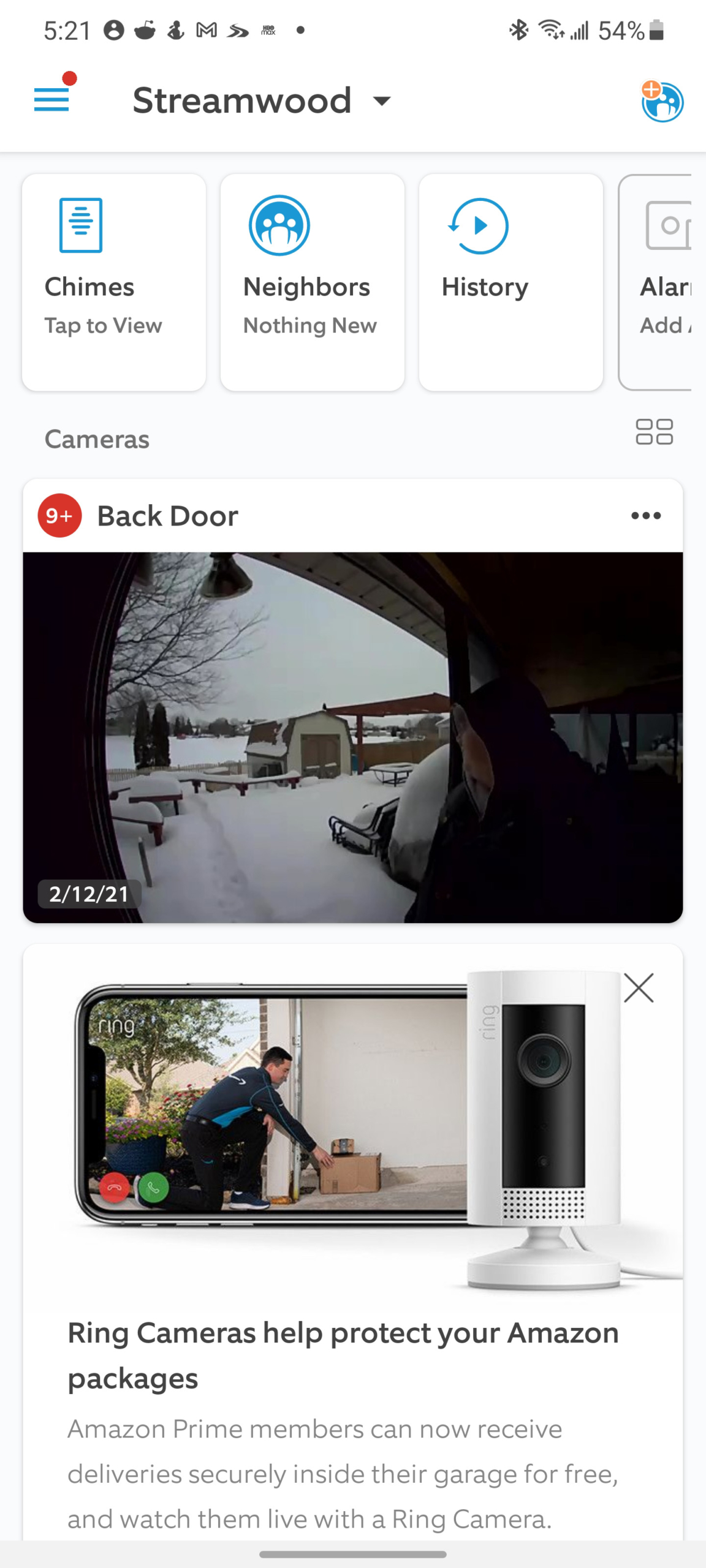The image size is (706, 1568).
Task: Open the Neighbors card
Action: (x=313, y=282)
